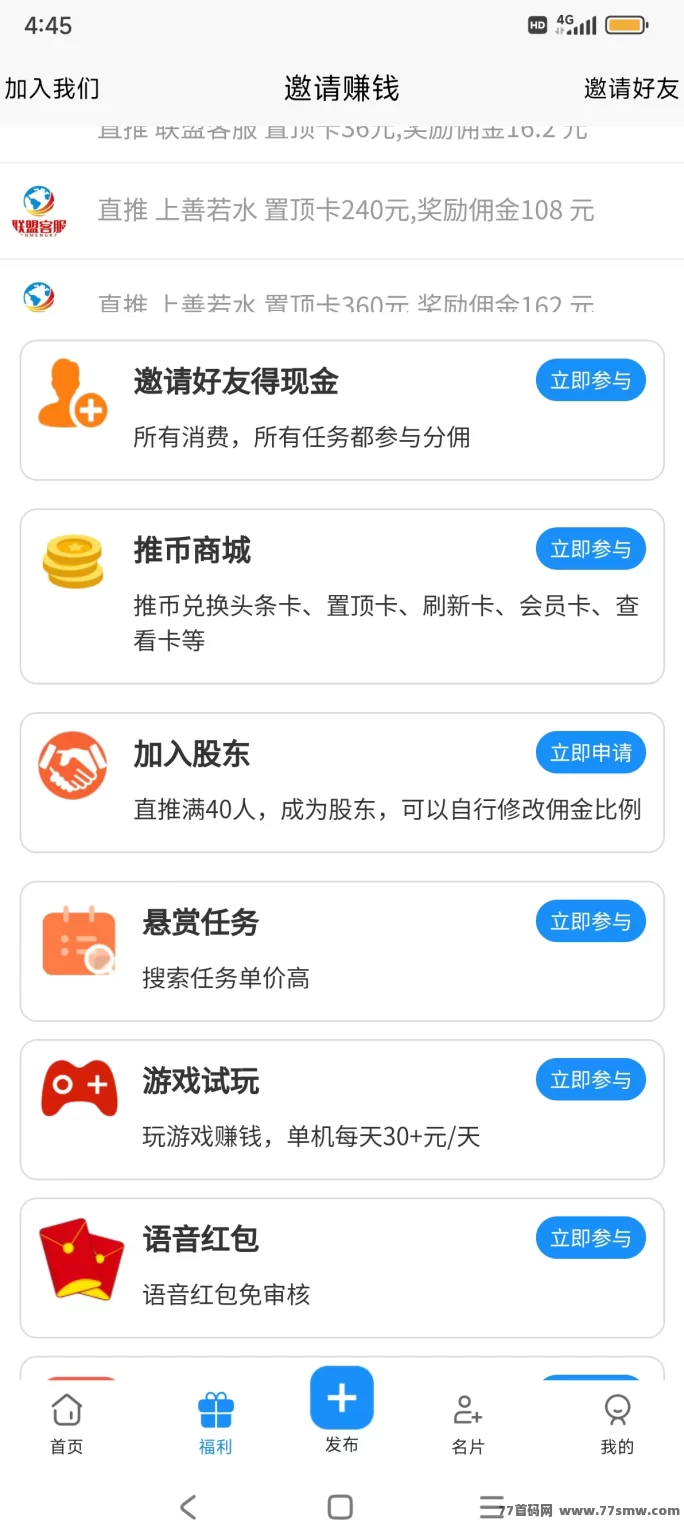Tap the system home button
684x1525 pixels.
341,1506
